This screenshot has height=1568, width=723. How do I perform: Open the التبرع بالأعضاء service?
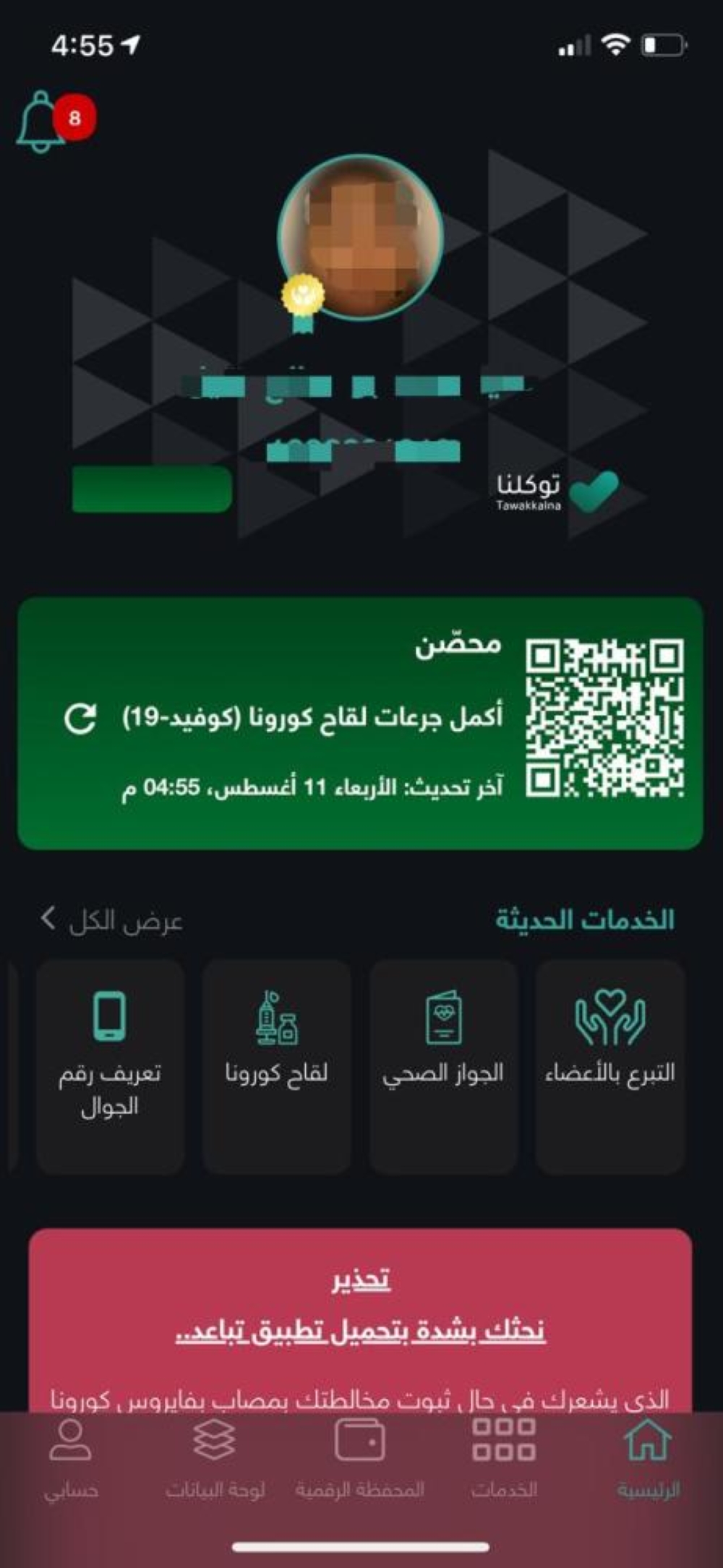609,1066
